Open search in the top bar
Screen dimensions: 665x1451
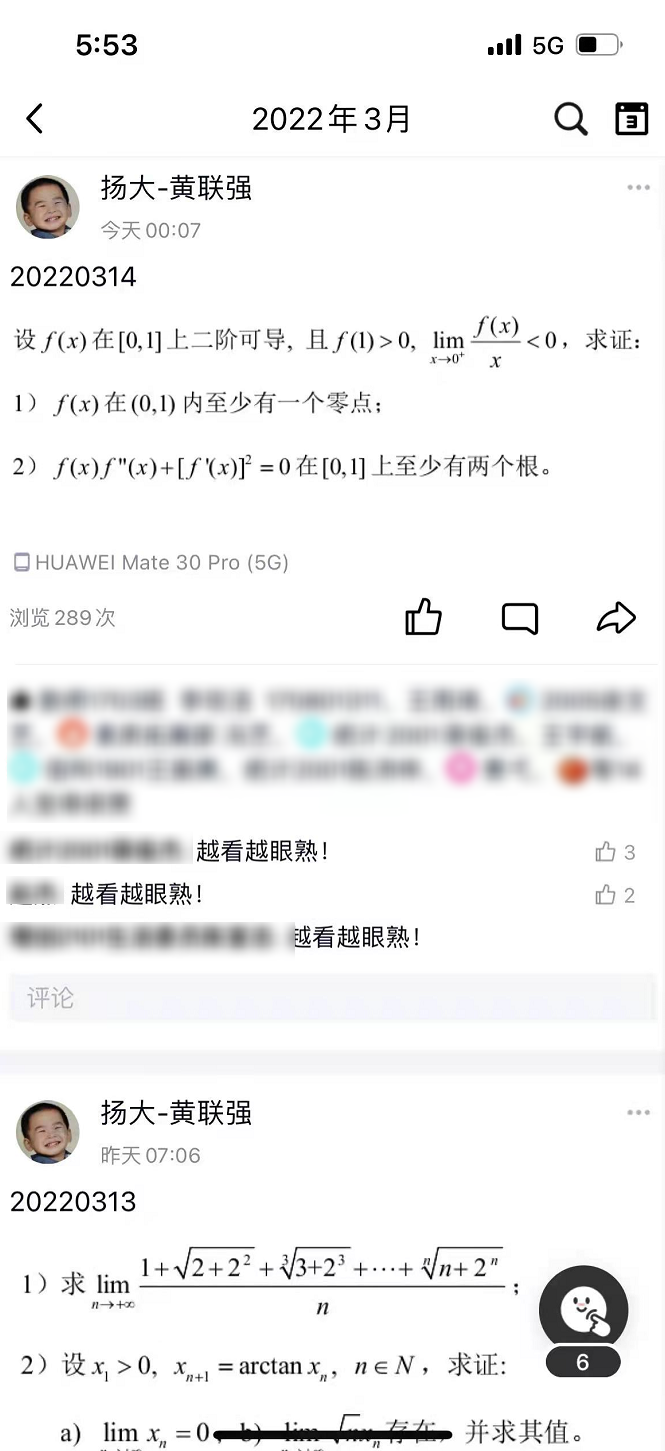pyautogui.click(x=570, y=119)
